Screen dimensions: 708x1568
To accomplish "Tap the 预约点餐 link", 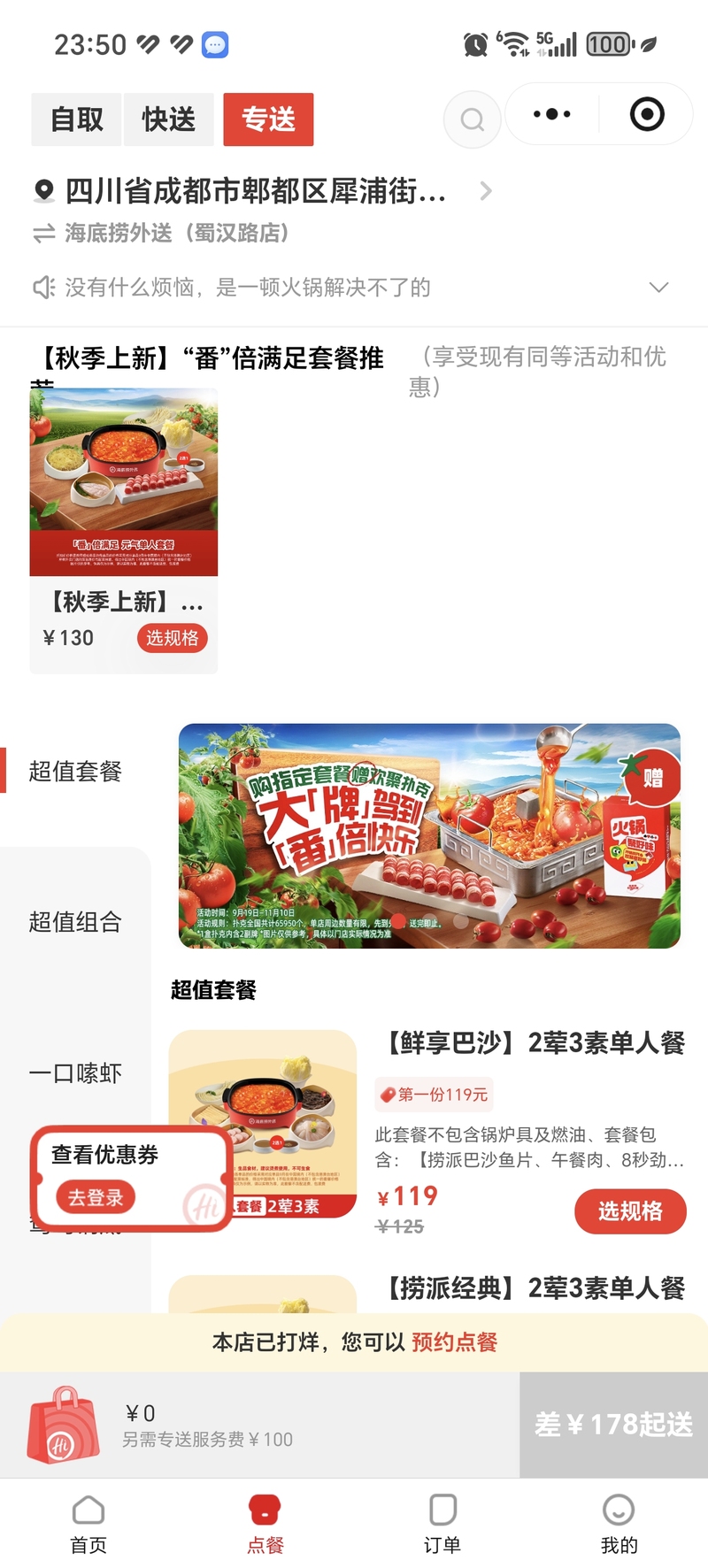I will [454, 1342].
